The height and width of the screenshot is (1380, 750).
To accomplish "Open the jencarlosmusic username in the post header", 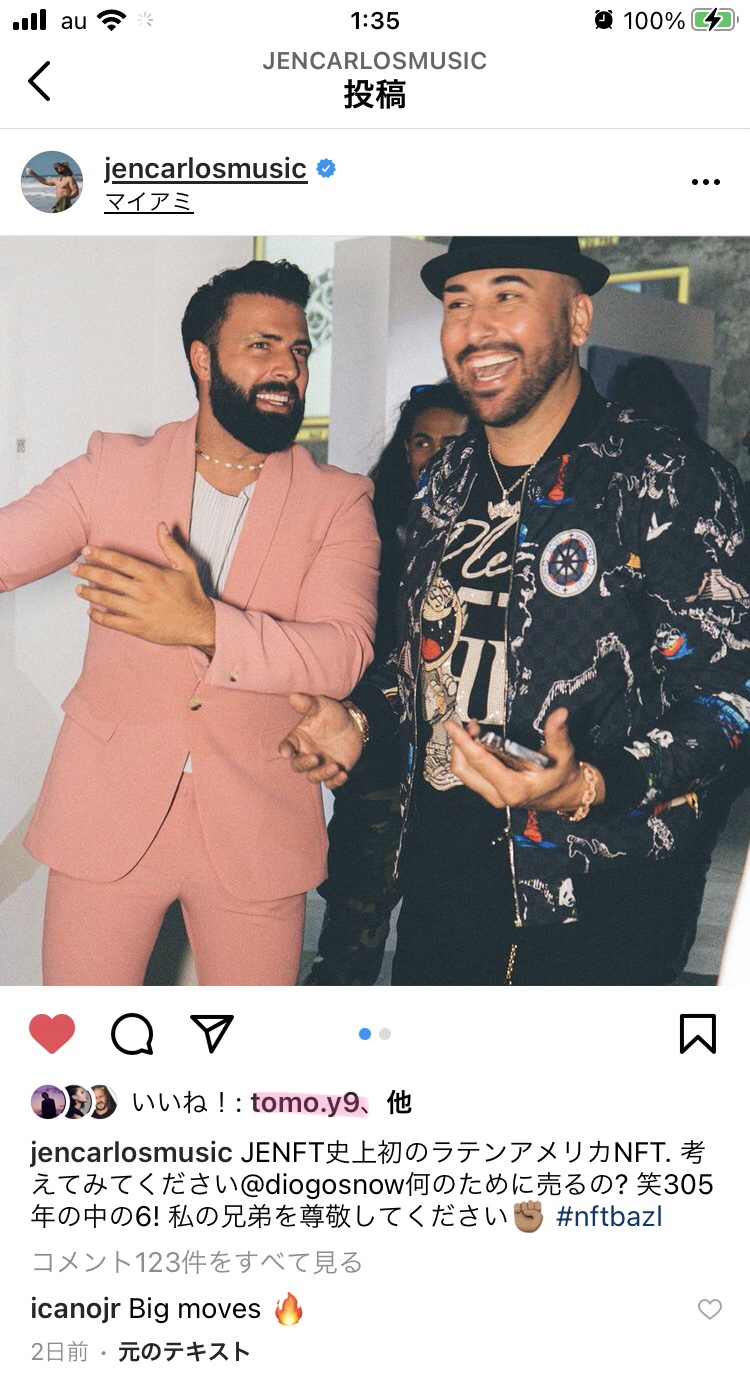I will click(x=205, y=168).
